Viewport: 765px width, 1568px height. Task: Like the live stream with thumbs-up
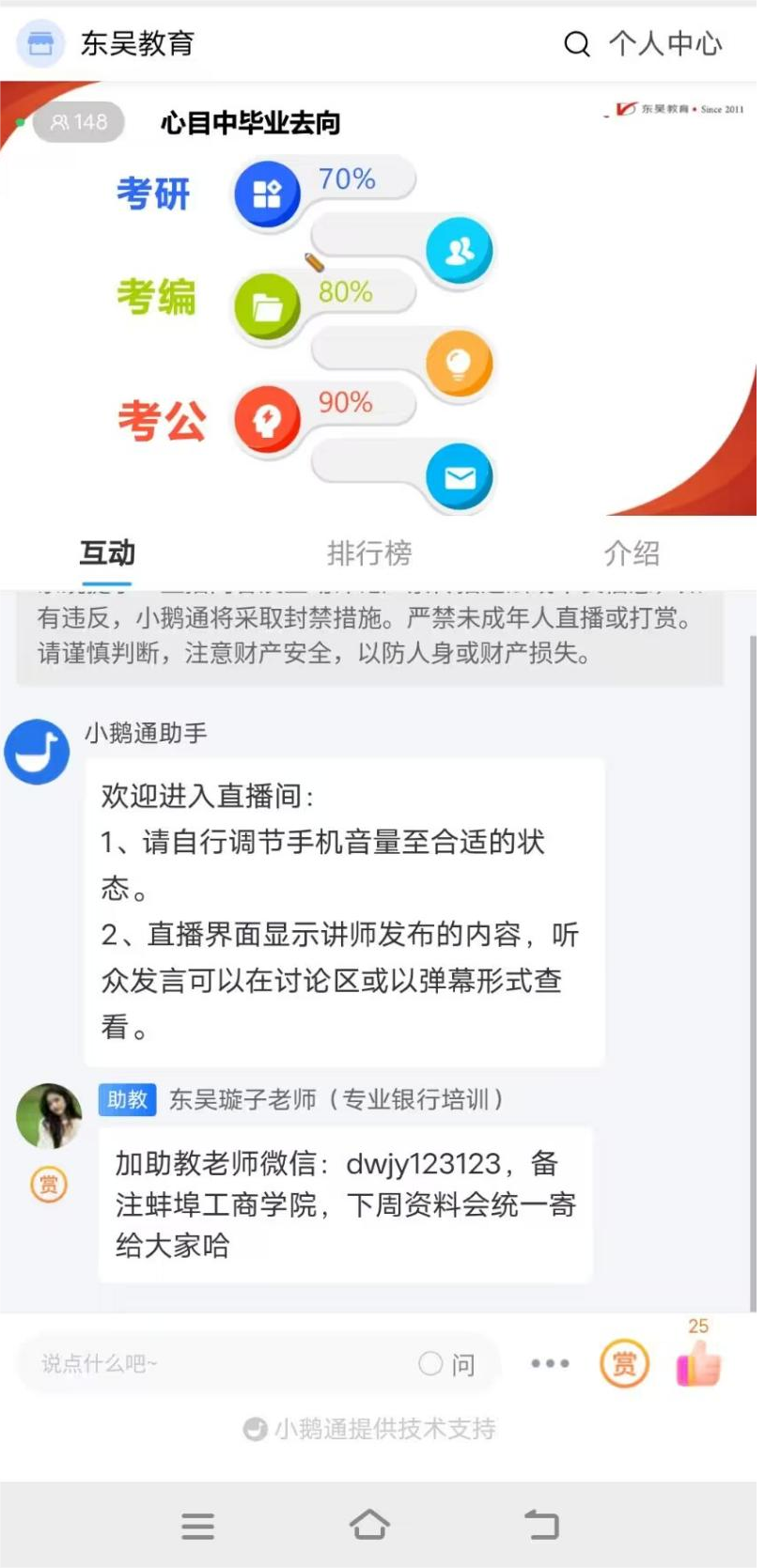698,1363
